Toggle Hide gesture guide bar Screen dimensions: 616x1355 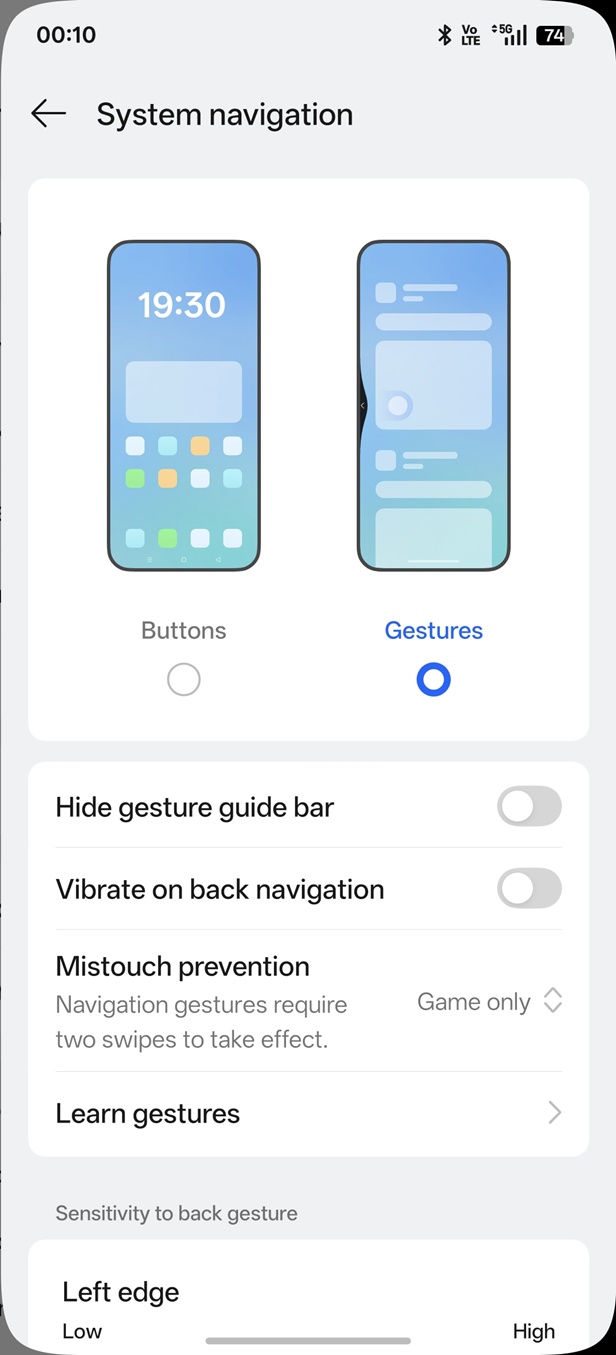click(x=529, y=806)
